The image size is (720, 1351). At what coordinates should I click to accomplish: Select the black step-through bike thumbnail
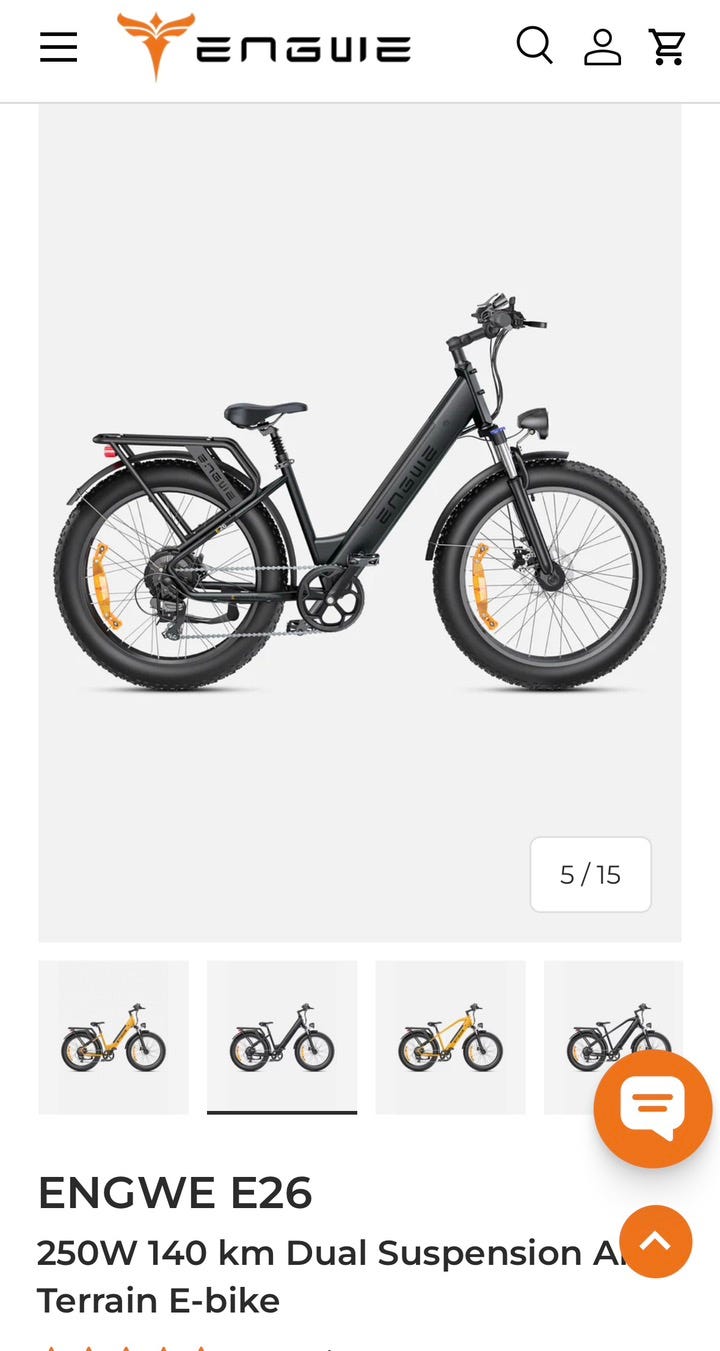pyautogui.click(x=282, y=1037)
